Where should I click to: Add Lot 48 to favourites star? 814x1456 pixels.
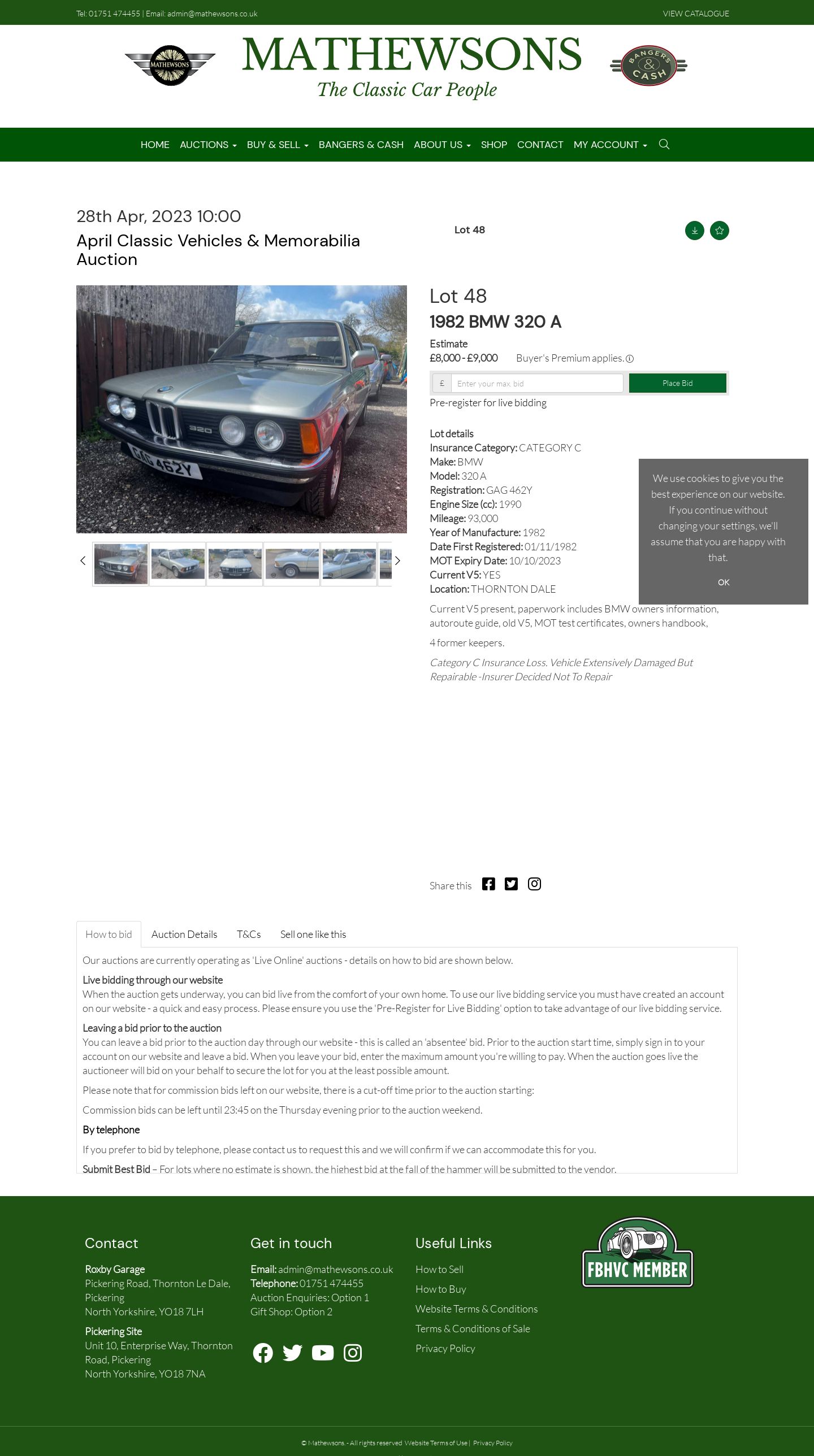(720, 231)
